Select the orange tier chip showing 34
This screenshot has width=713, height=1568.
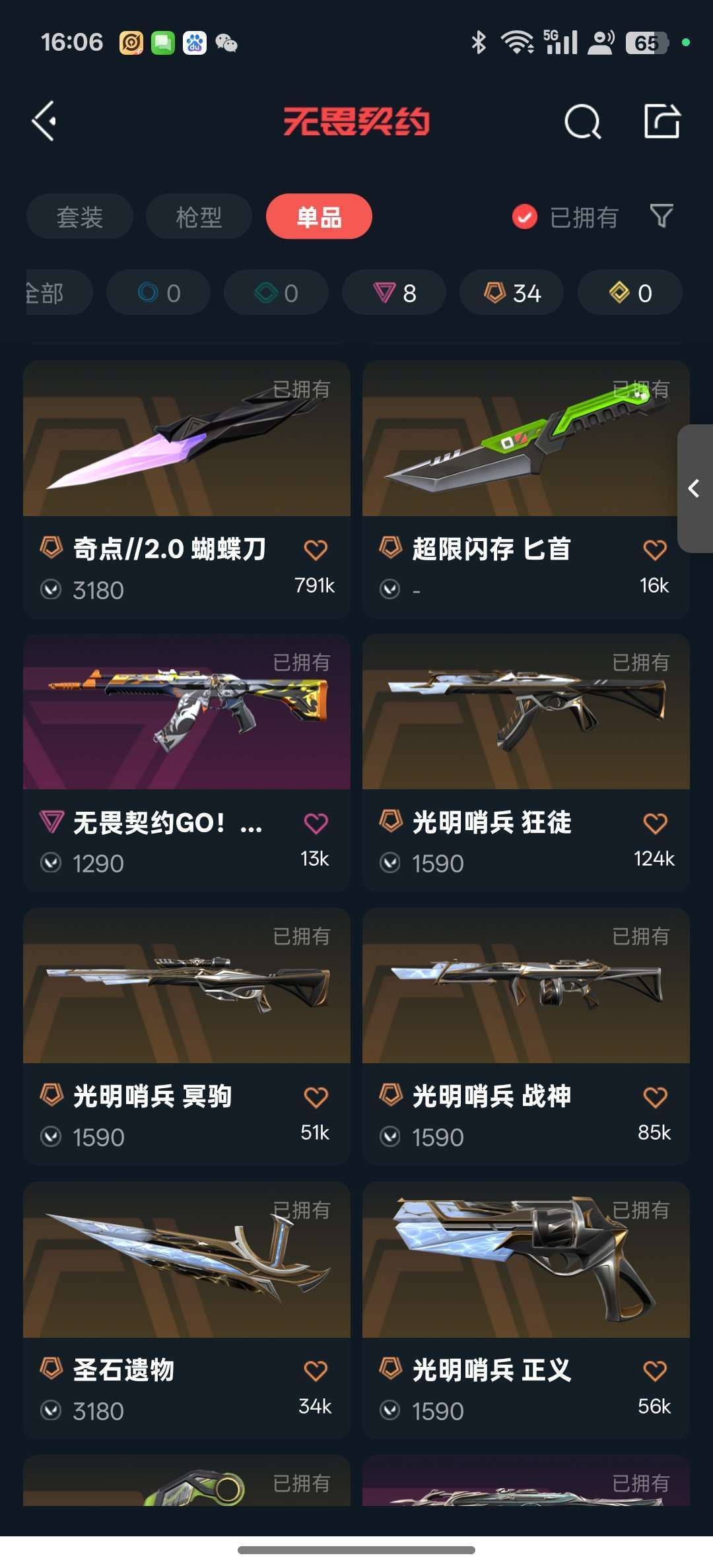tap(512, 292)
